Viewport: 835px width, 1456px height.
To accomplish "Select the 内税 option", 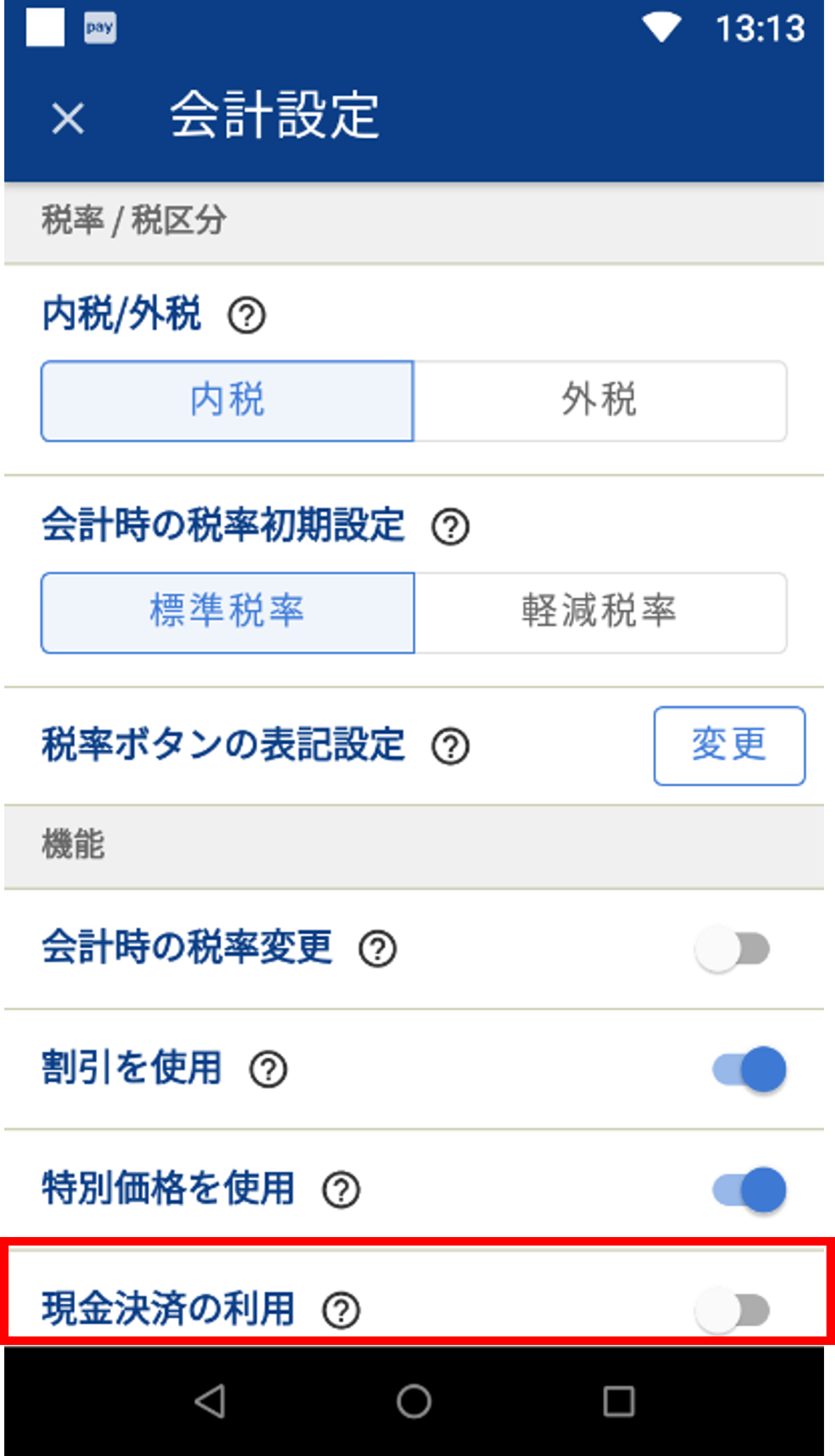I will pyautogui.click(x=228, y=401).
